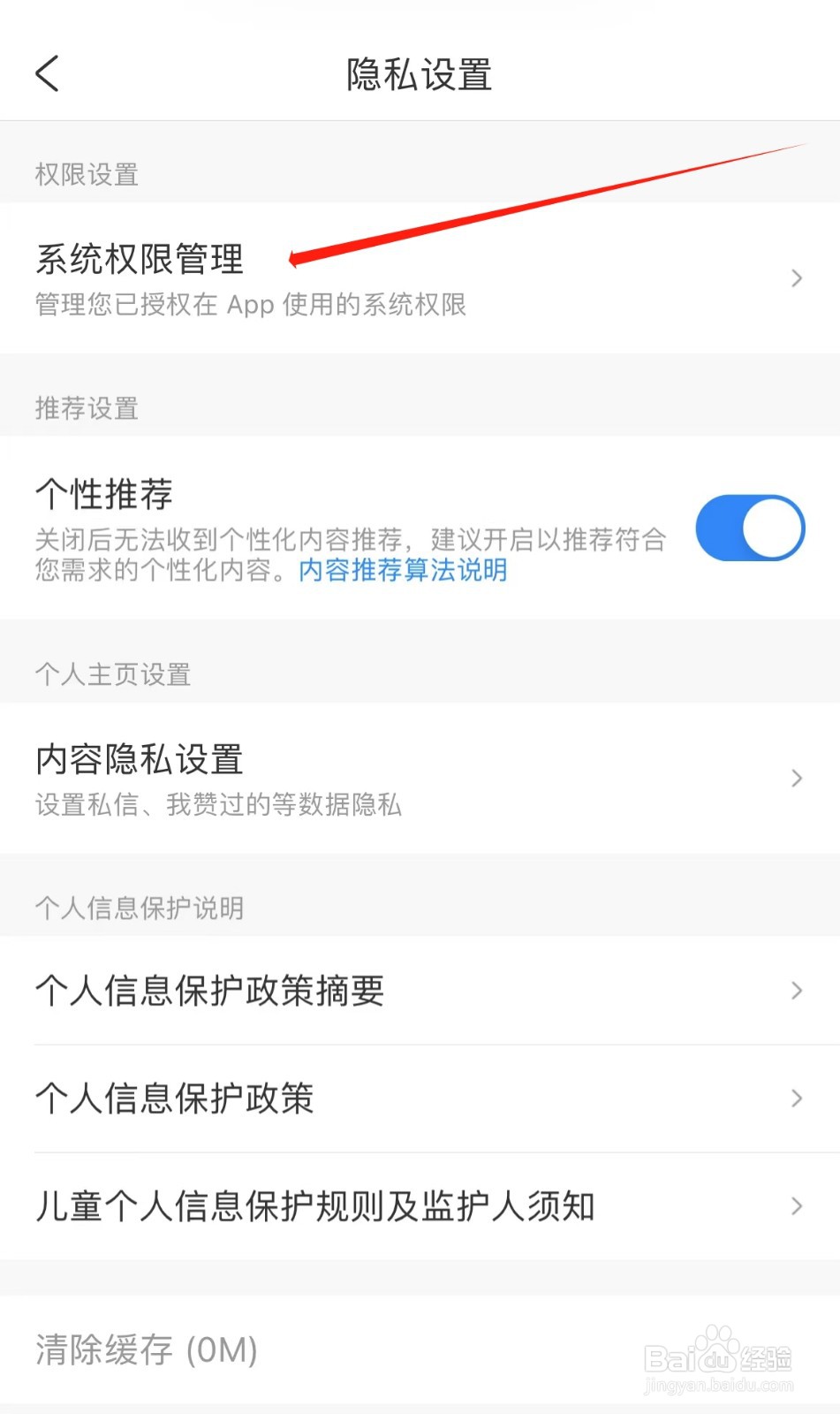Open 系统权限管理 via its row chevron

click(796, 277)
